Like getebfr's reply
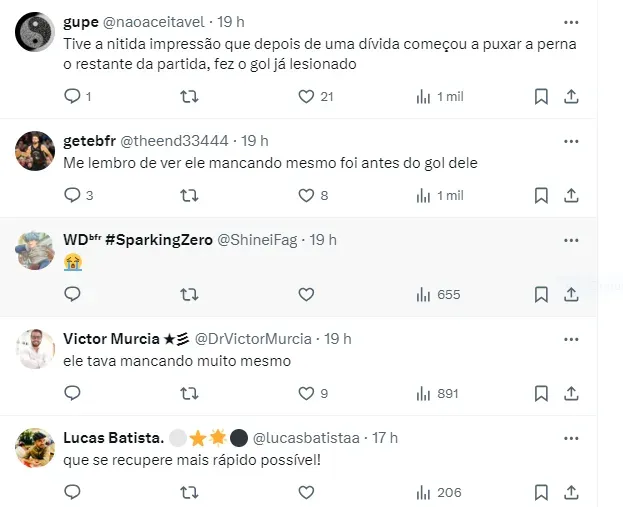The width and height of the screenshot is (623, 507). click(307, 195)
